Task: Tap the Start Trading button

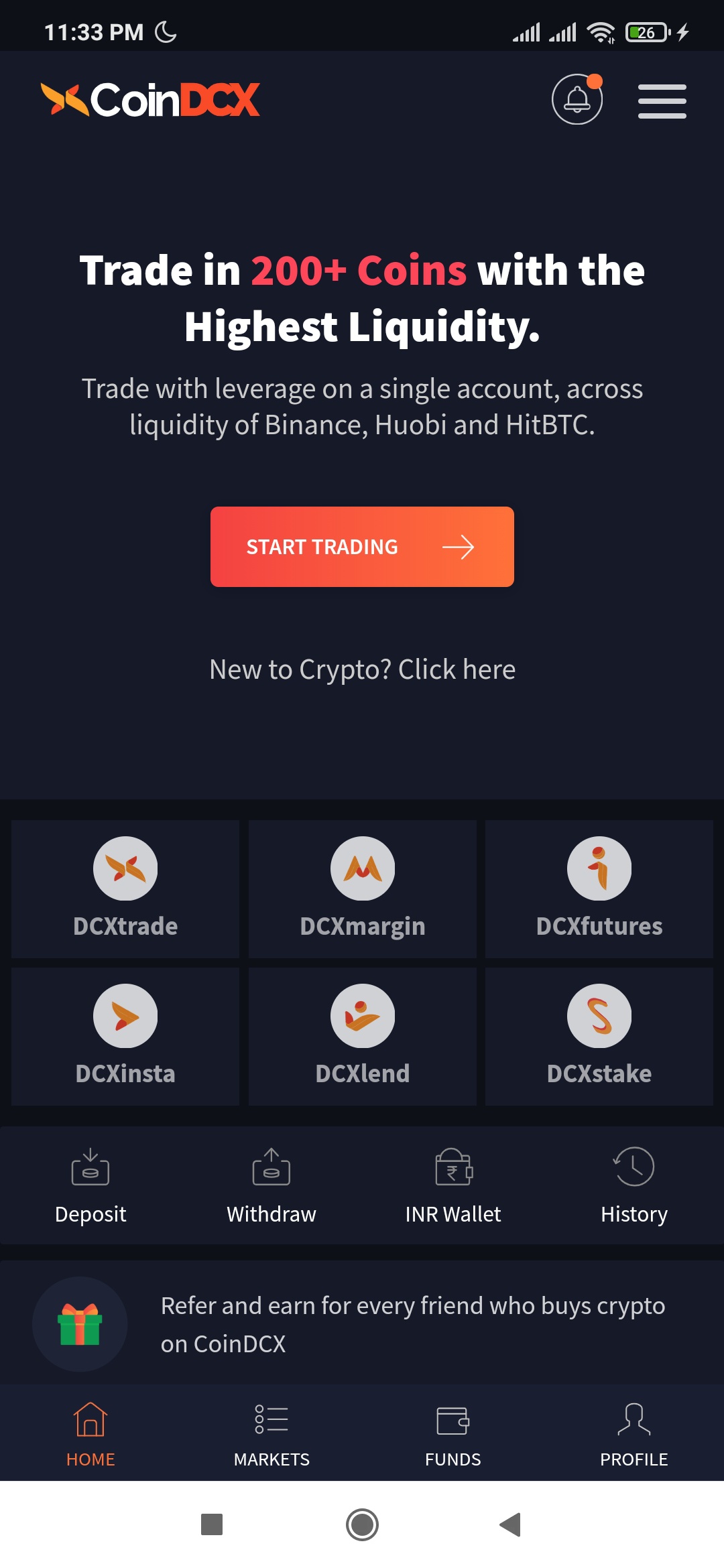Action: point(362,547)
